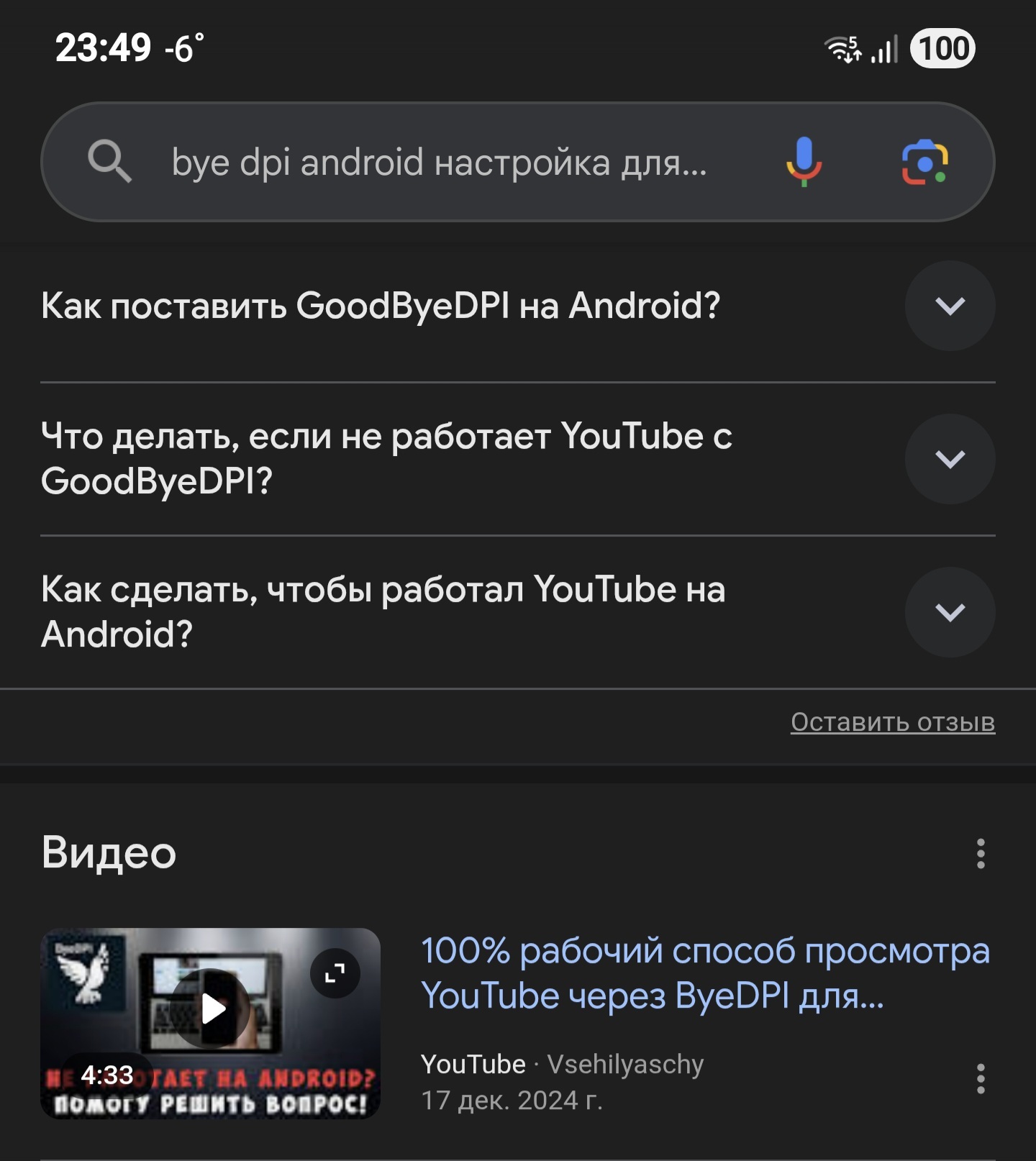Viewport: 1036px width, 1161px height.
Task: Expand the video preview with the fullscreen icon
Action: click(x=335, y=973)
